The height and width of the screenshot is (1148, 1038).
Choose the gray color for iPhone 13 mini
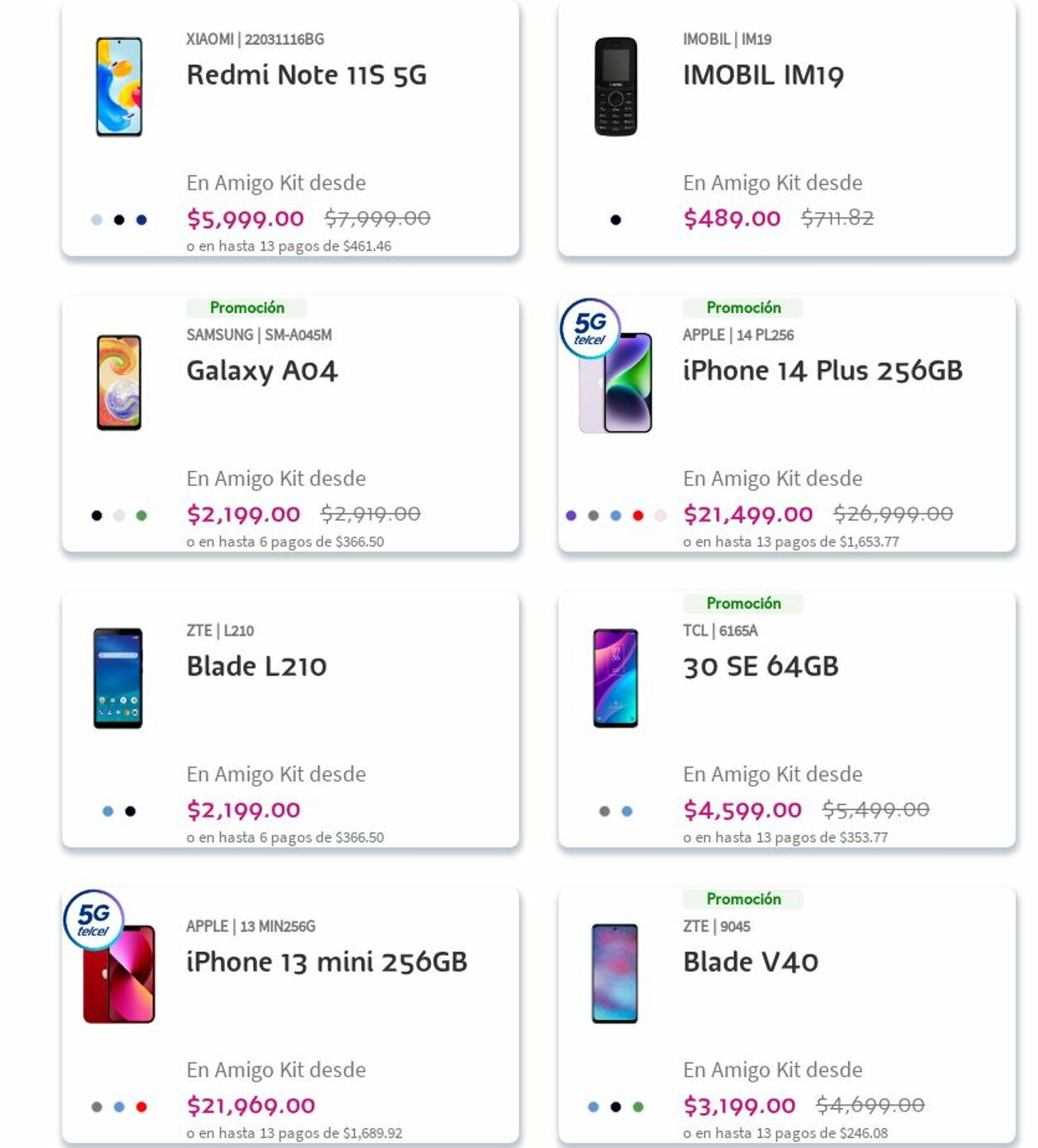point(97,1107)
